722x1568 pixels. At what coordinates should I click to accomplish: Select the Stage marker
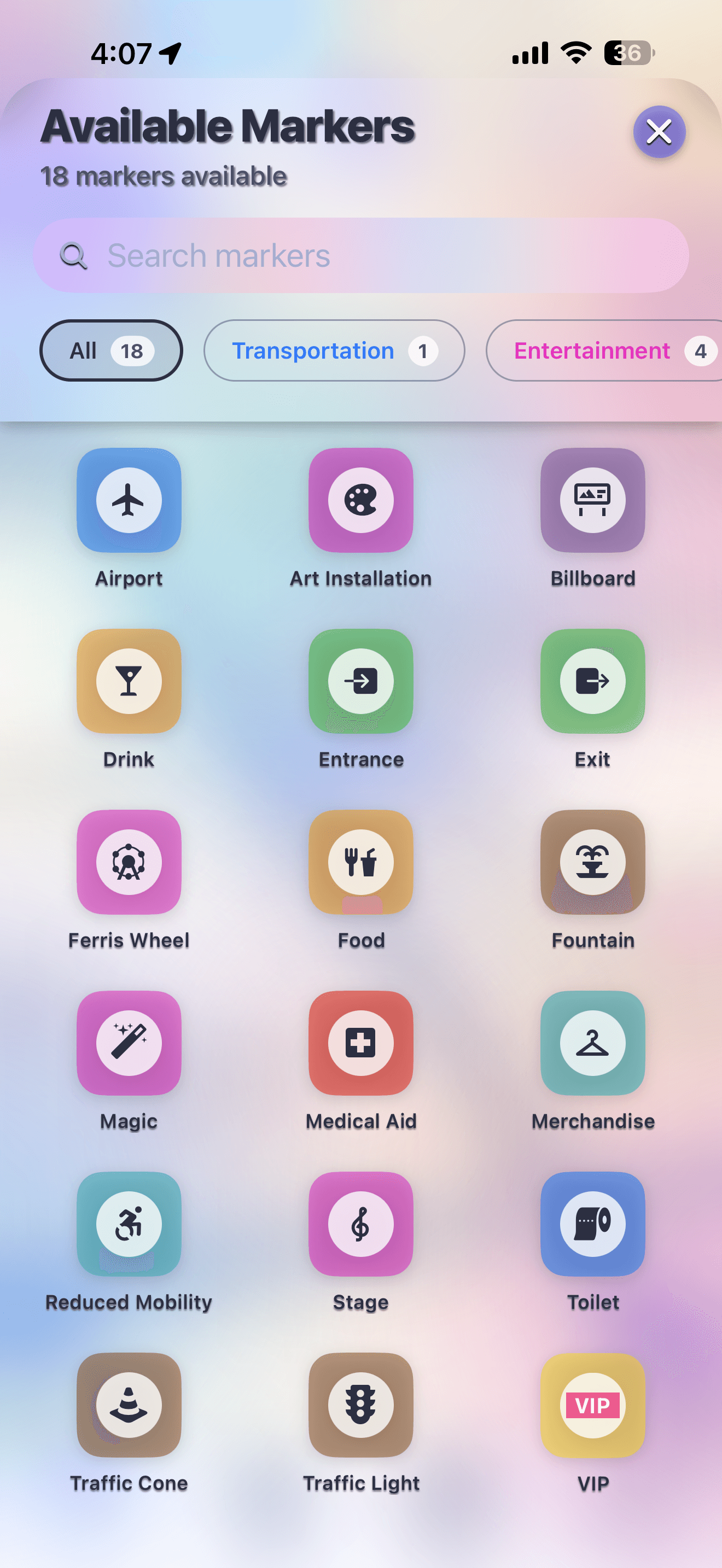click(x=361, y=1224)
